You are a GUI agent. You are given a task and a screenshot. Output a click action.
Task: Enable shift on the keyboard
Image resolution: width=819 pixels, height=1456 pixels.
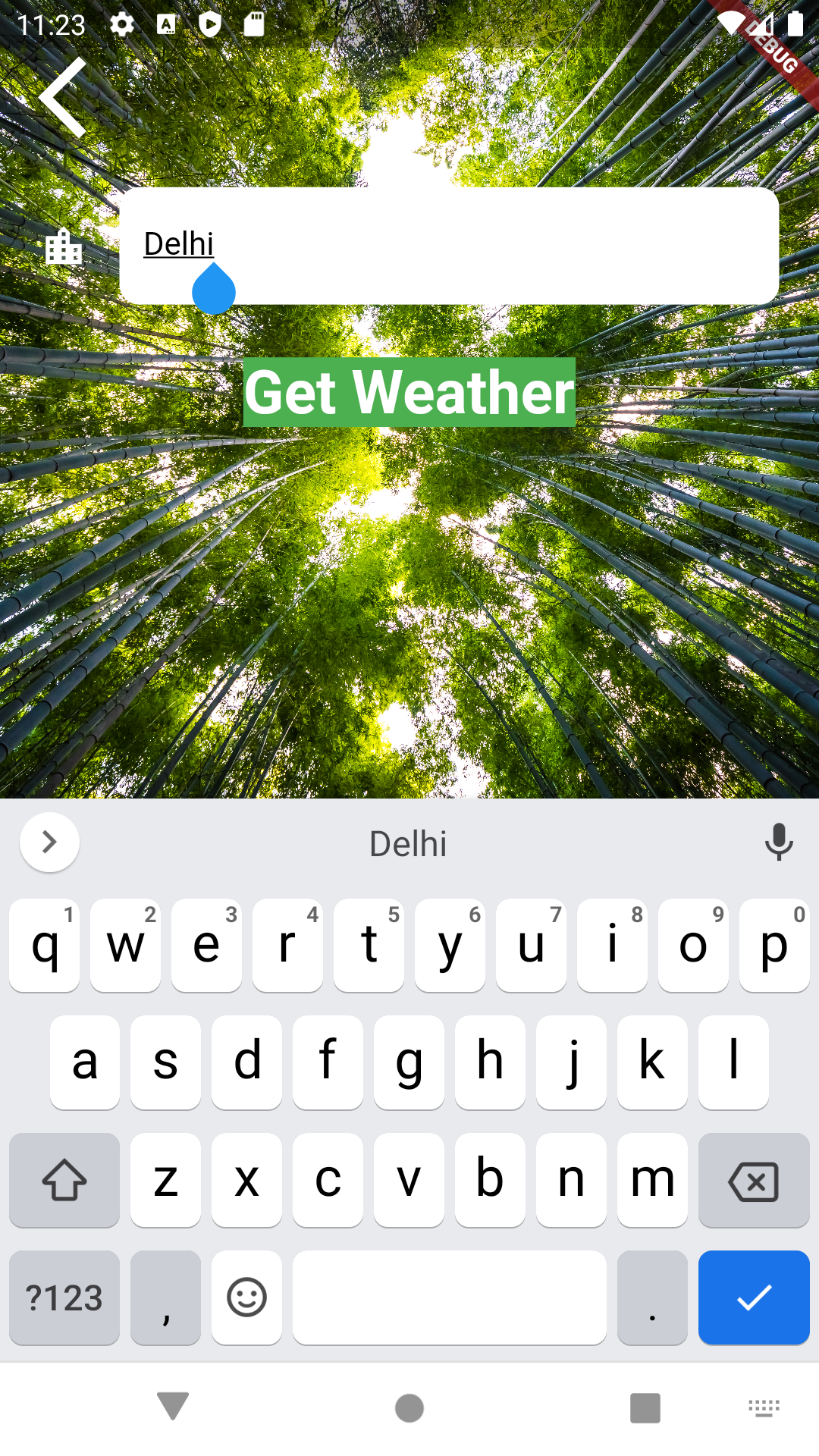tap(64, 1180)
